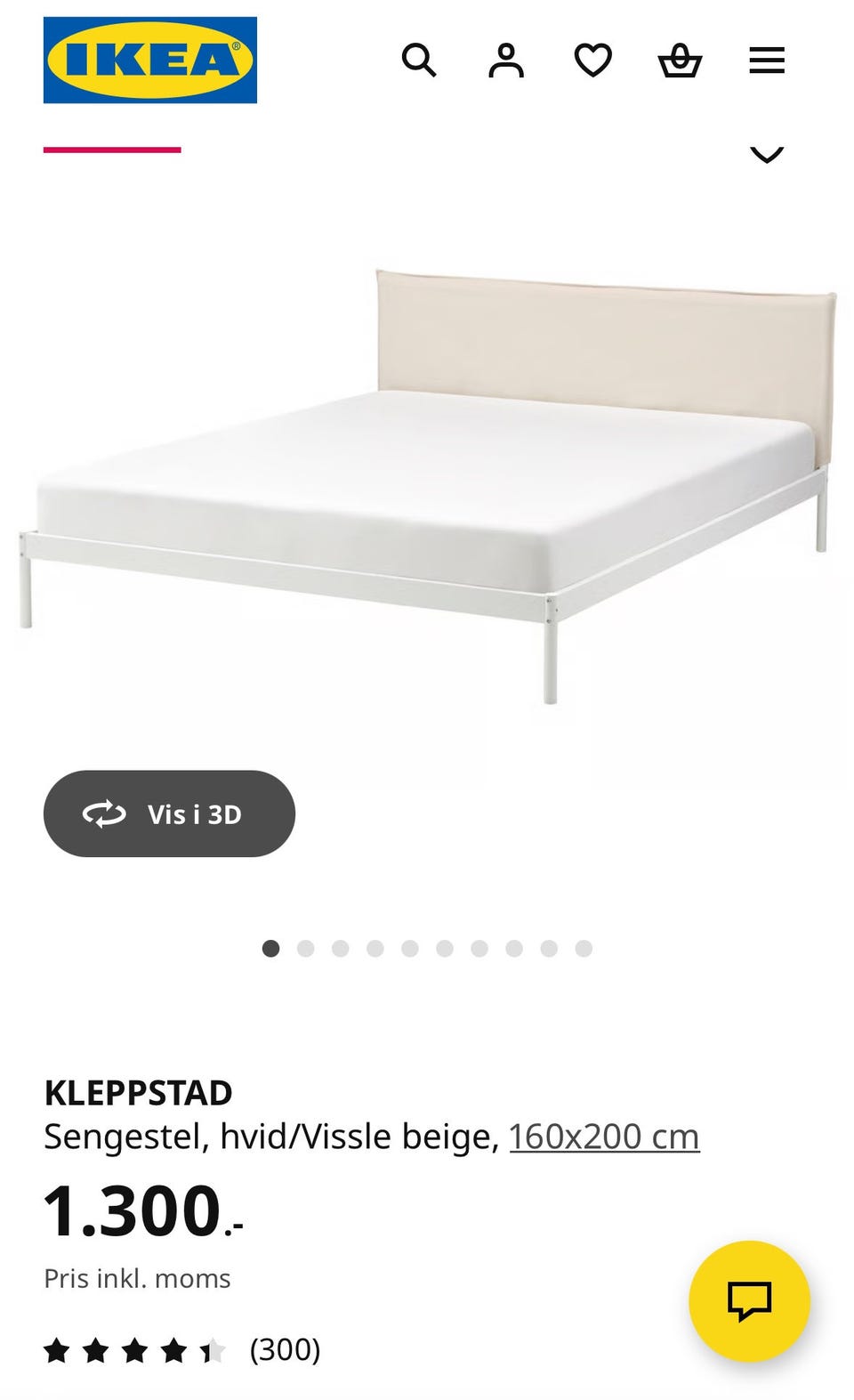
Task: Jump to the second image dot
Action: (305, 949)
